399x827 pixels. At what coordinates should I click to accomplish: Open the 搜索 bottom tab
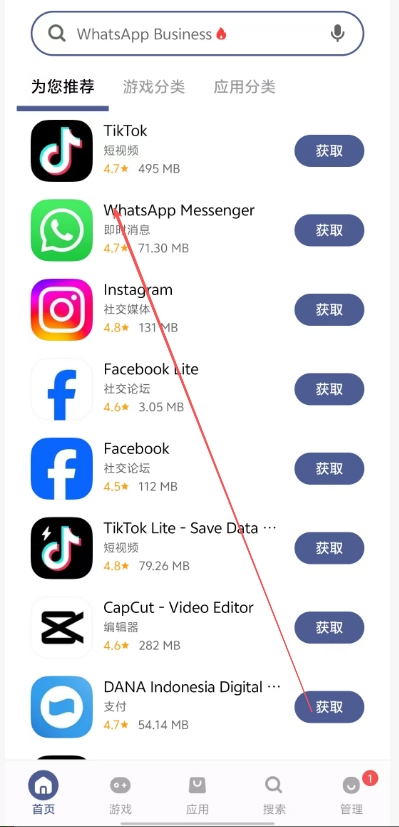(274, 795)
